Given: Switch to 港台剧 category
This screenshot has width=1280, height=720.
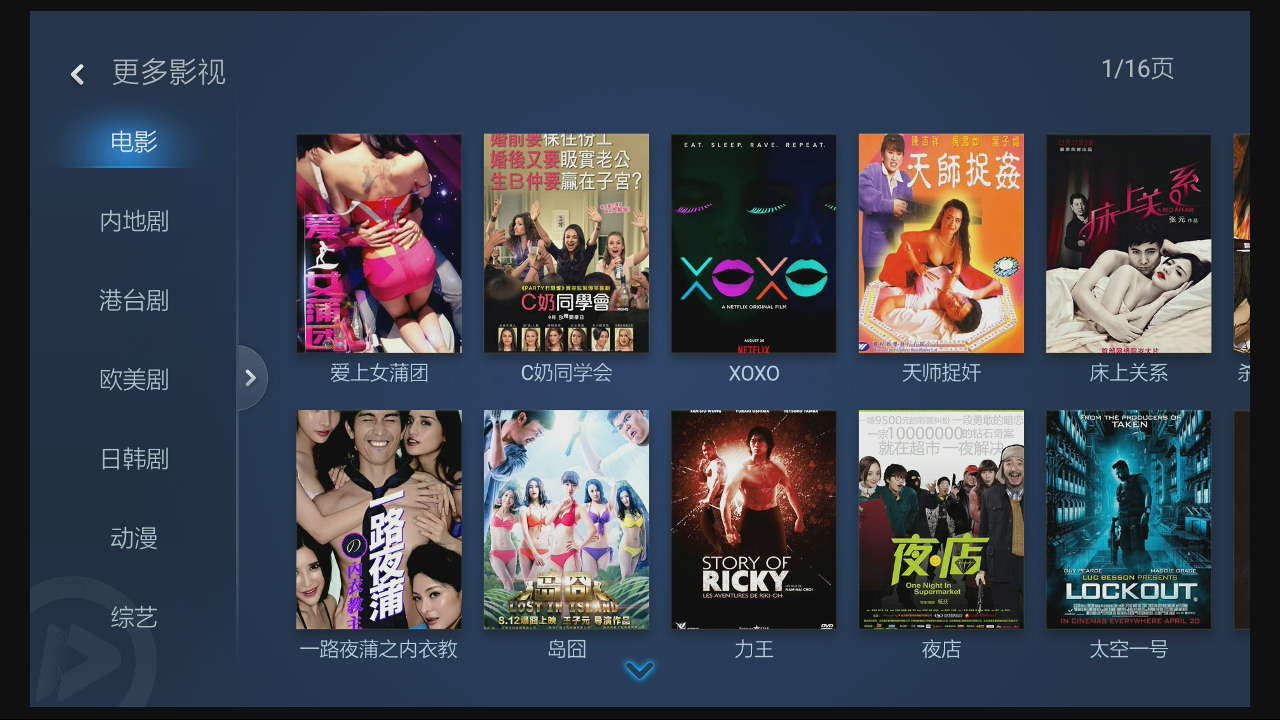Looking at the screenshot, I should [134, 300].
